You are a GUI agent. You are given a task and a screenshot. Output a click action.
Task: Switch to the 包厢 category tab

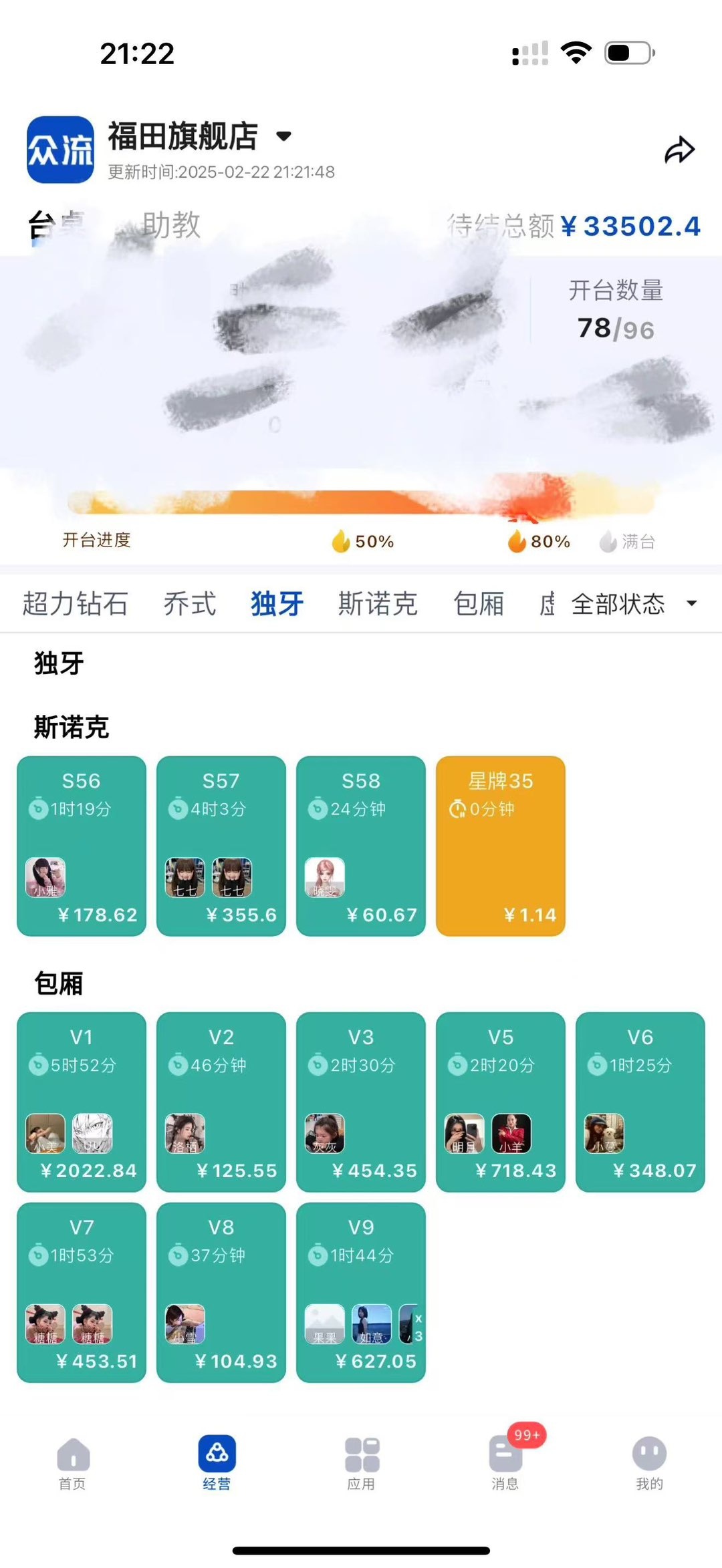[479, 604]
